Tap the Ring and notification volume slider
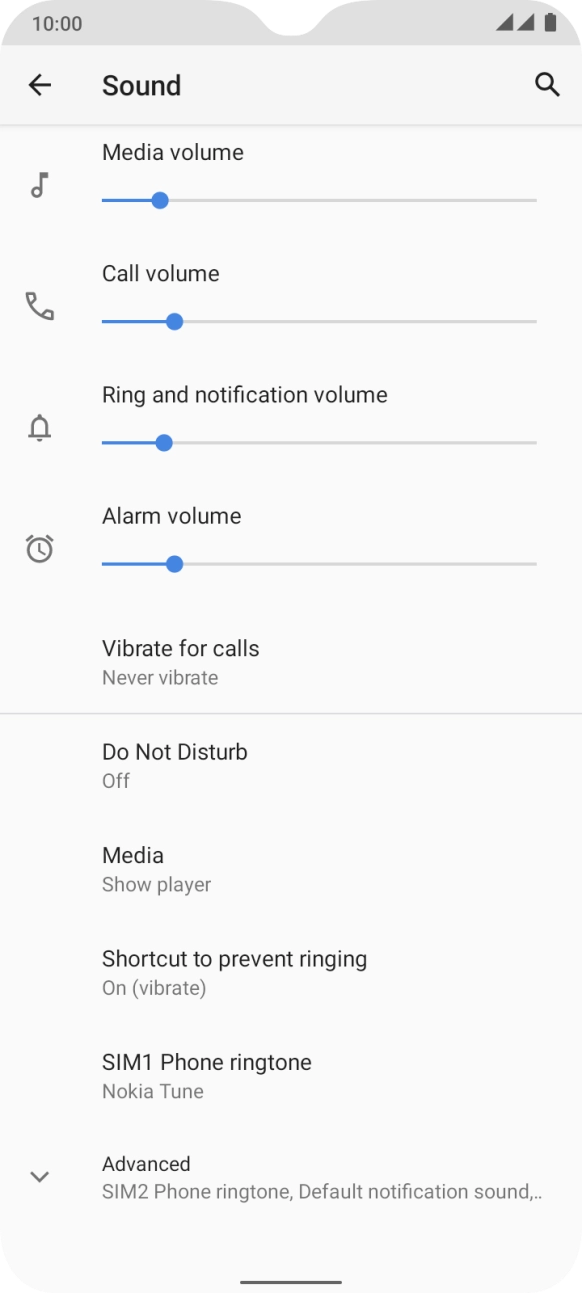 319,443
